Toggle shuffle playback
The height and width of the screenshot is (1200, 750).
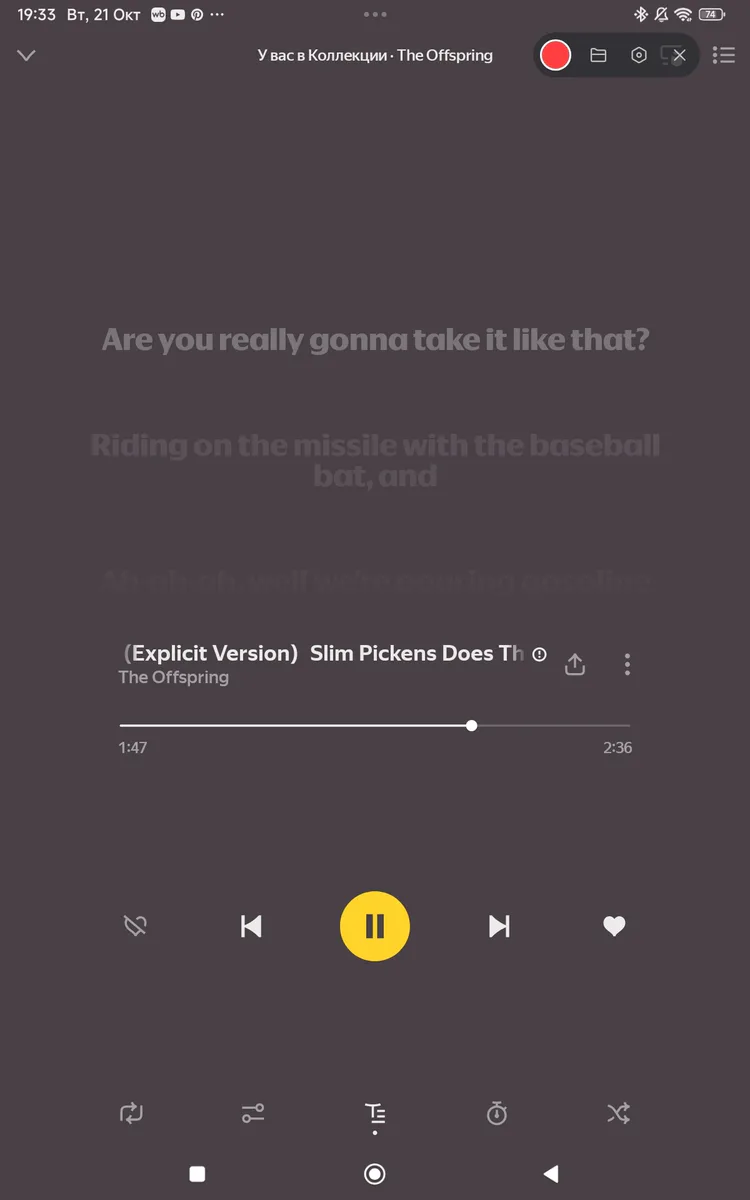618,1113
